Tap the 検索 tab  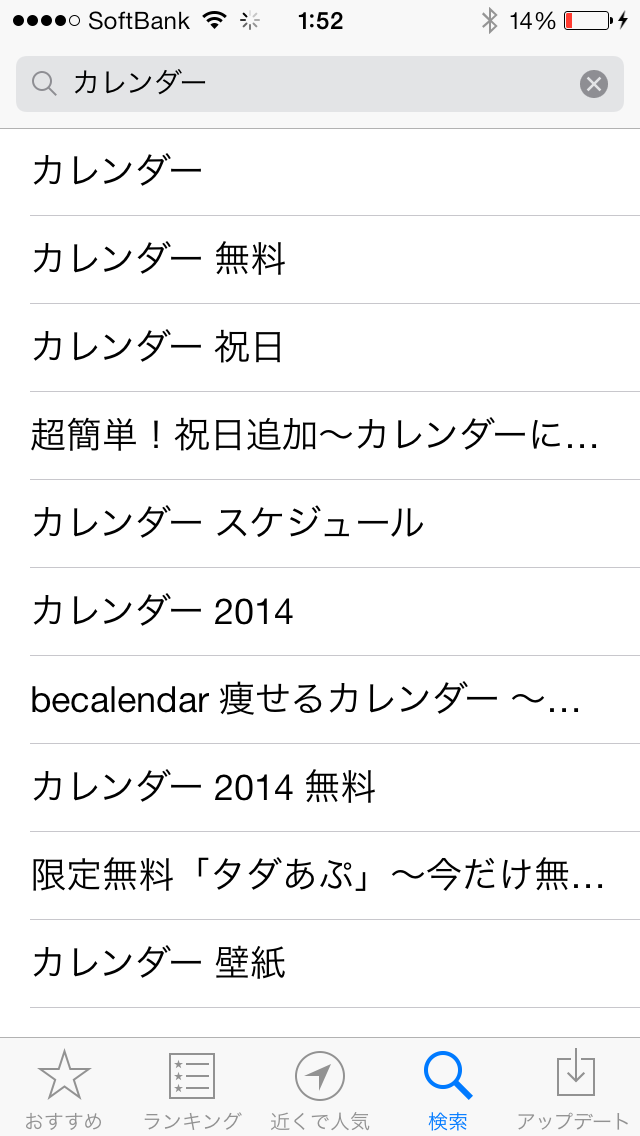pyautogui.click(x=448, y=1087)
